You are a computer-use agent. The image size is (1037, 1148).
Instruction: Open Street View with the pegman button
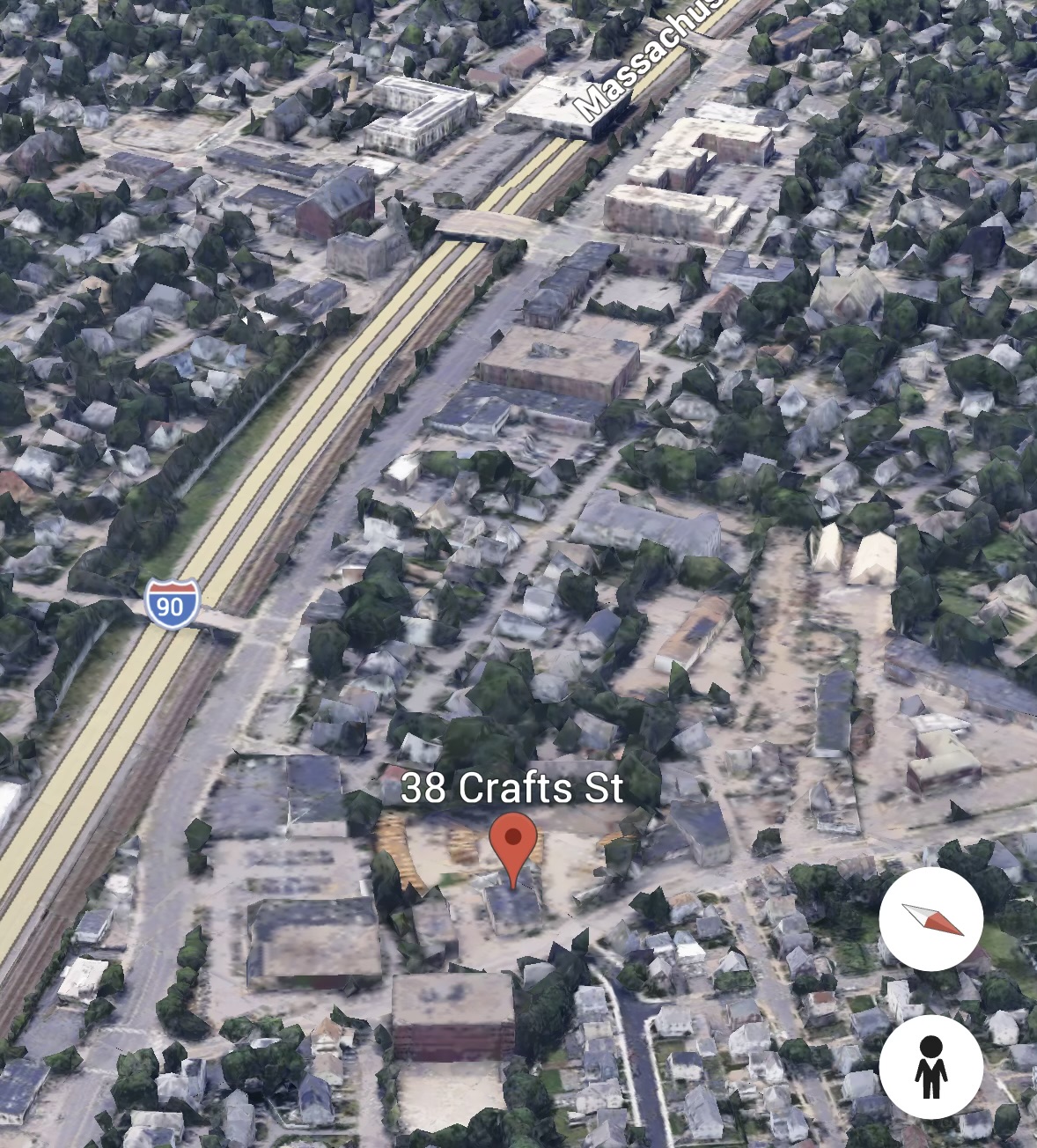tap(930, 1066)
